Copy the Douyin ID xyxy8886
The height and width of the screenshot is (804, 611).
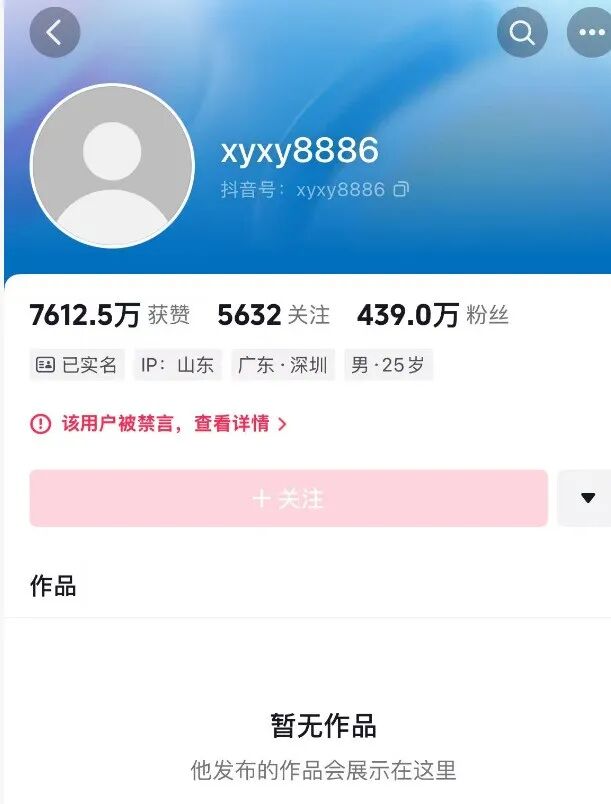(x=401, y=189)
